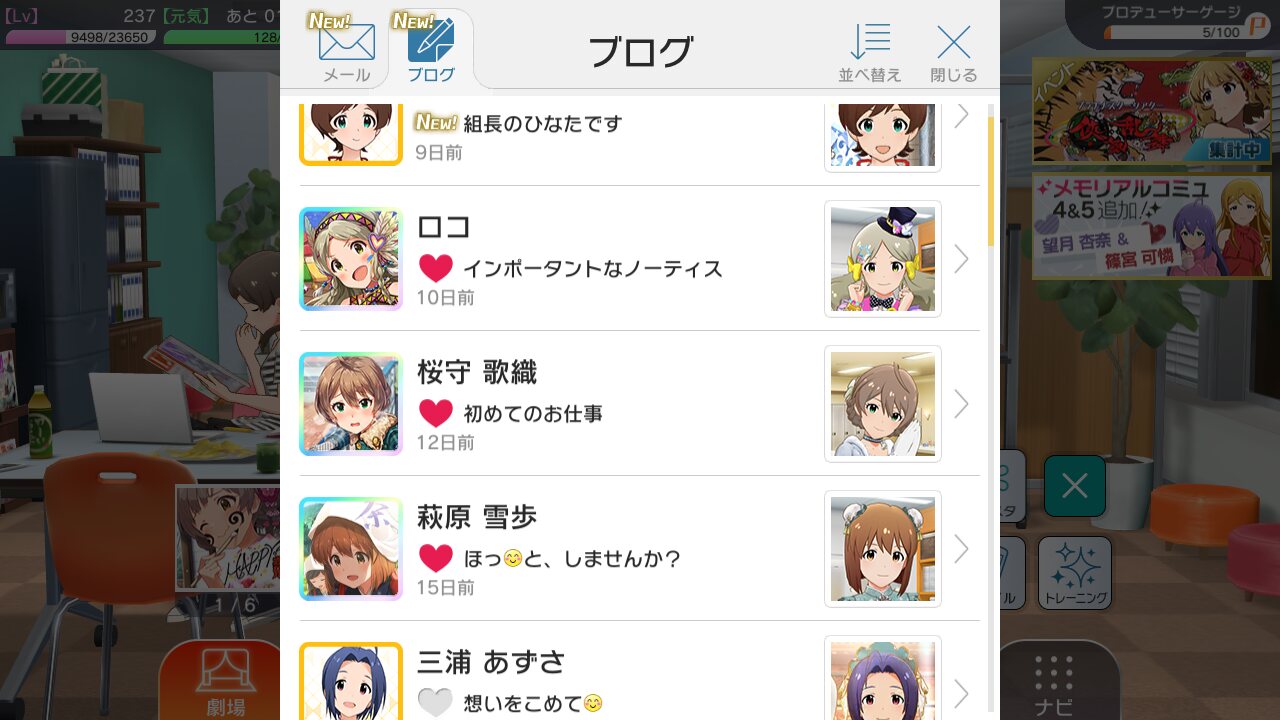The width and height of the screenshot is (1280, 720).
Task: Select the ブログ tab
Action: click(431, 50)
